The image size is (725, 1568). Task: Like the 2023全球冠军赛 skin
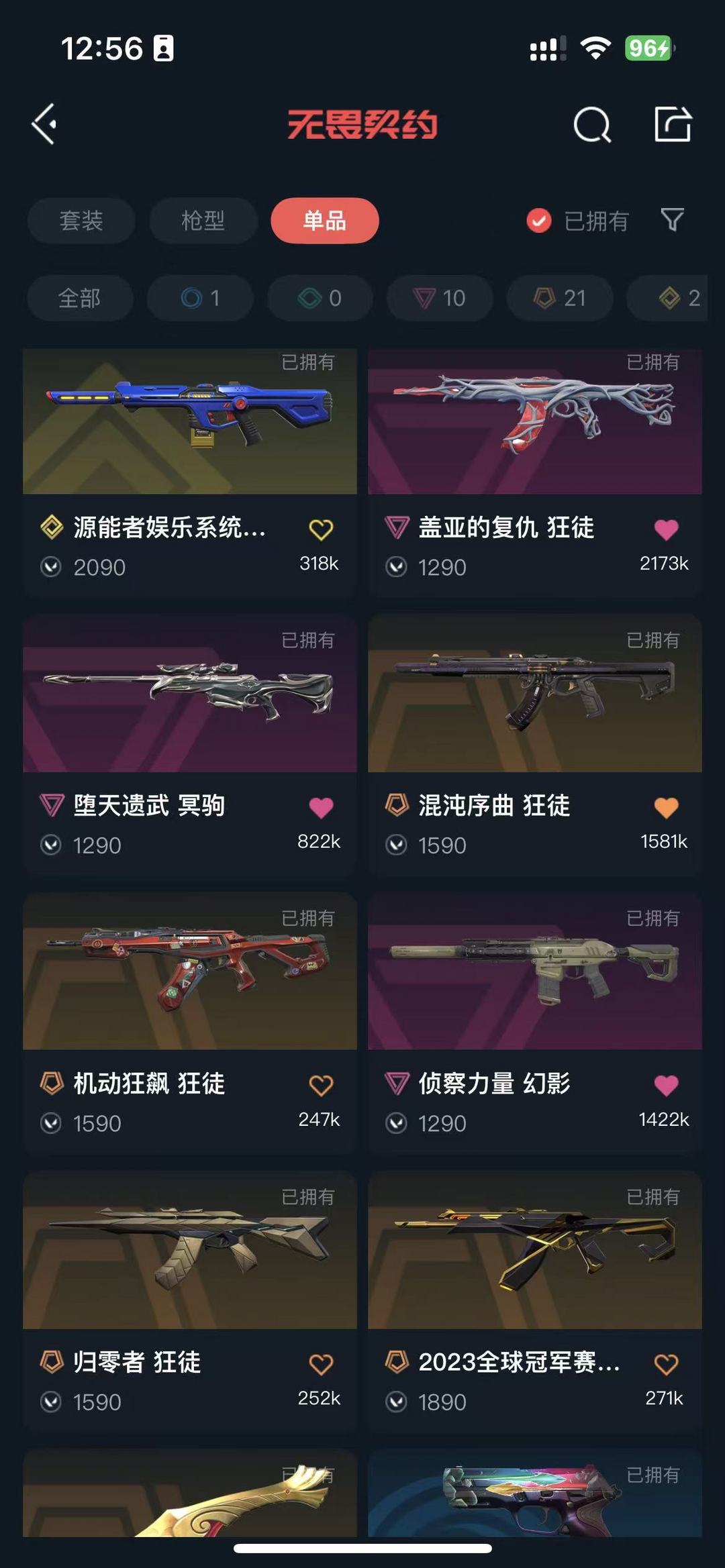[x=666, y=1364]
